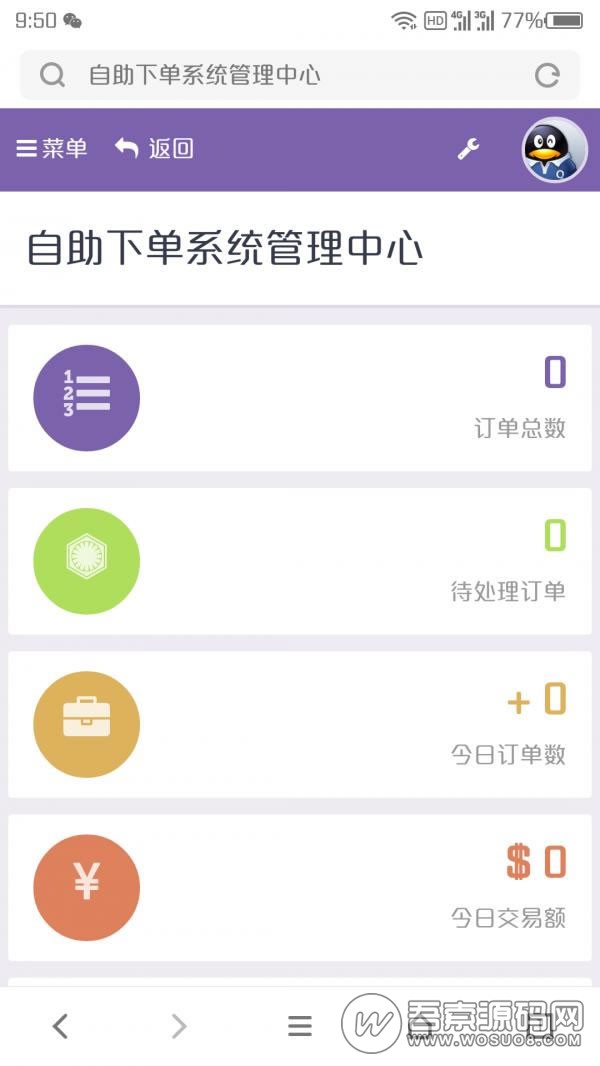The width and height of the screenshot is (600, 1066).
Task: Open the 待处理订单 card
Action: point(300,561)
